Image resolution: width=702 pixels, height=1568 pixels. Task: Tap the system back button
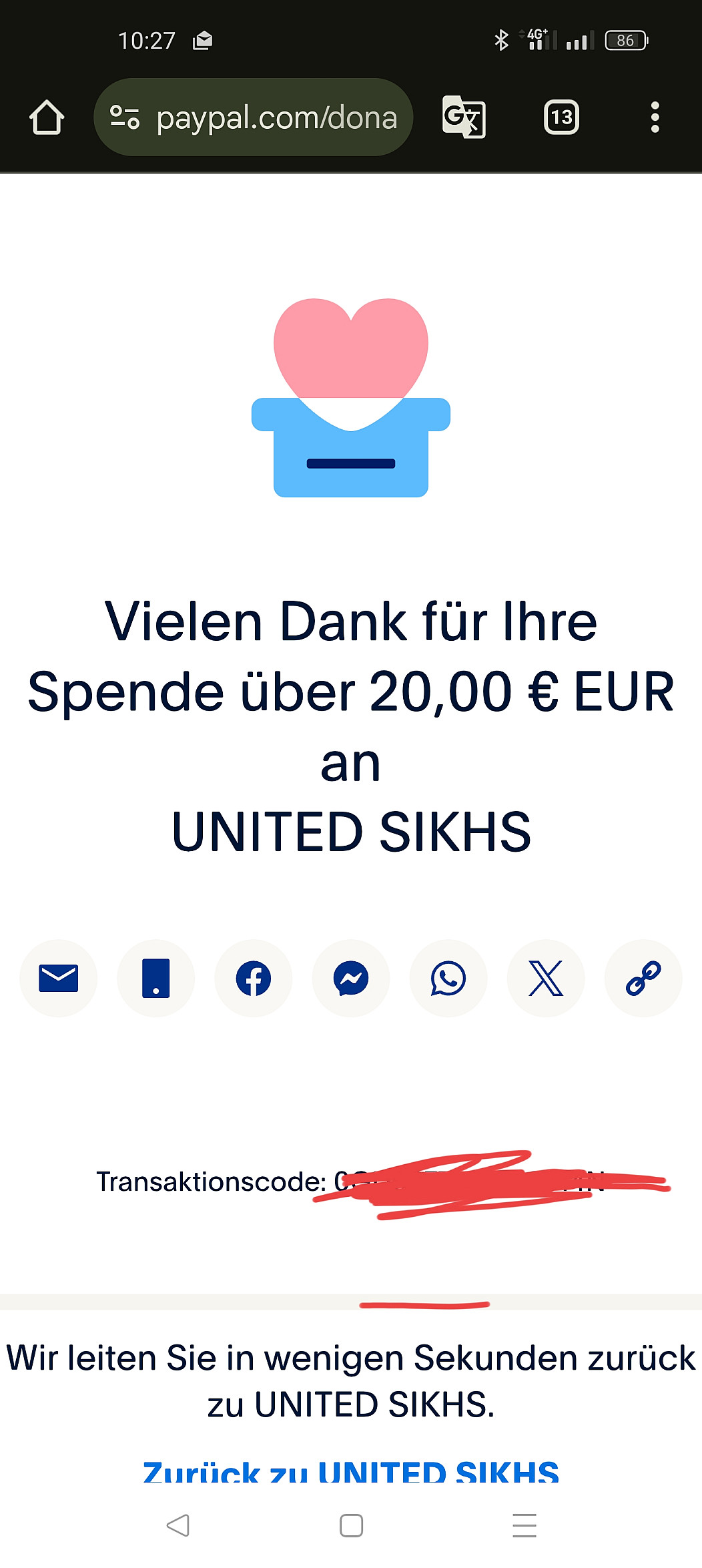178,1525
